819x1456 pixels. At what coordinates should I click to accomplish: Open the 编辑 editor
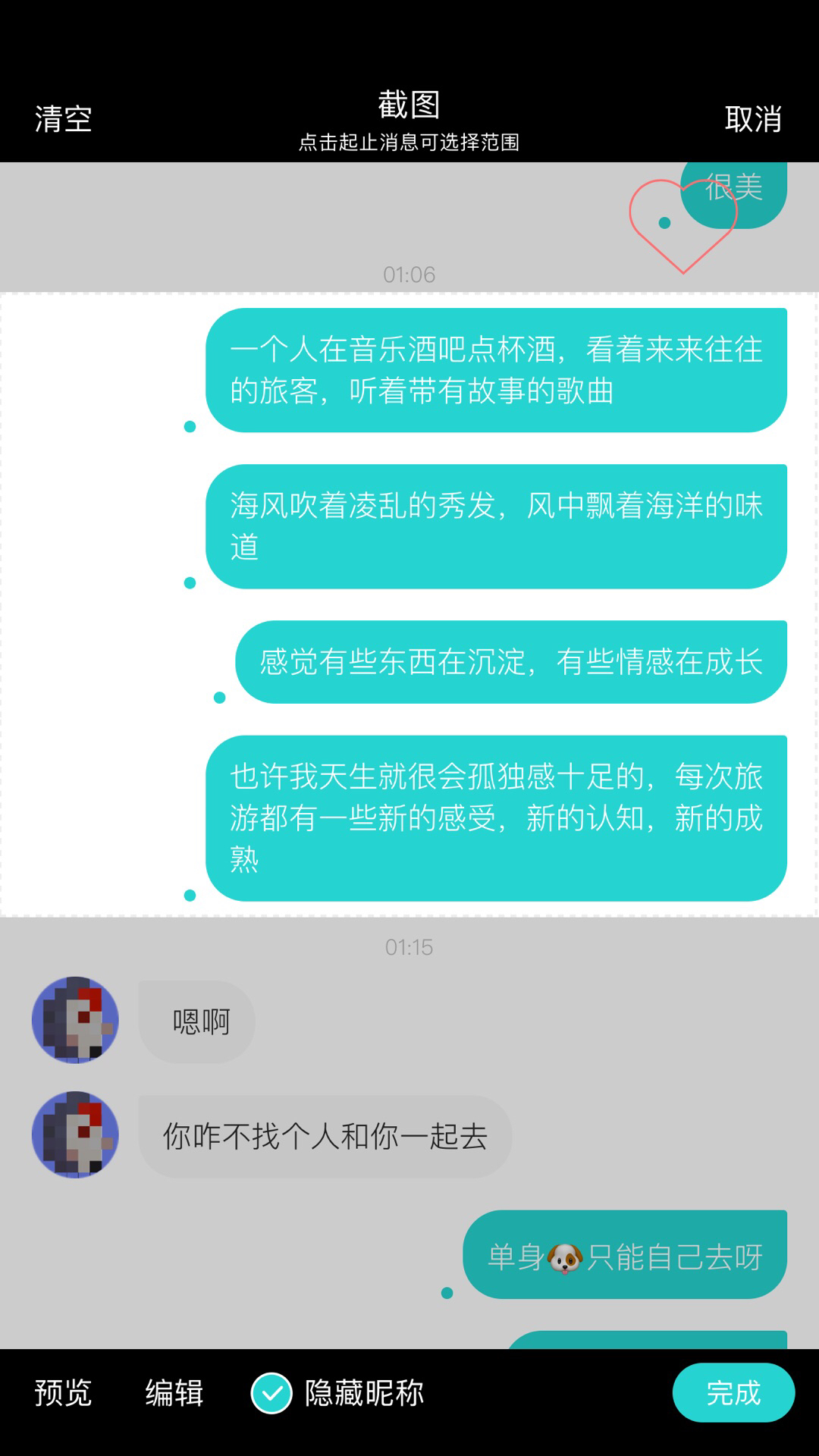(174, 1393)
